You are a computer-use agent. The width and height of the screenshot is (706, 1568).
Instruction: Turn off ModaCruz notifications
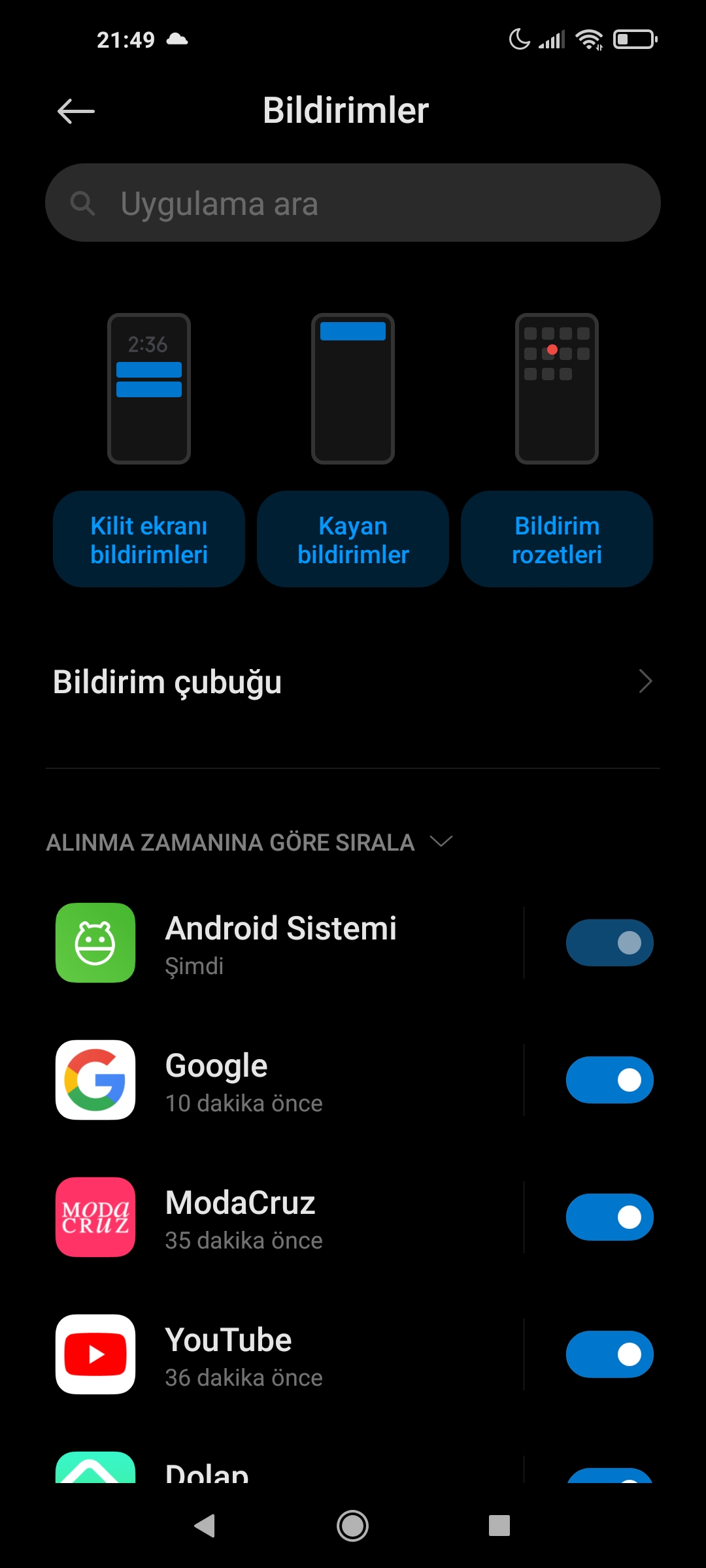[x=609, y=1217]
